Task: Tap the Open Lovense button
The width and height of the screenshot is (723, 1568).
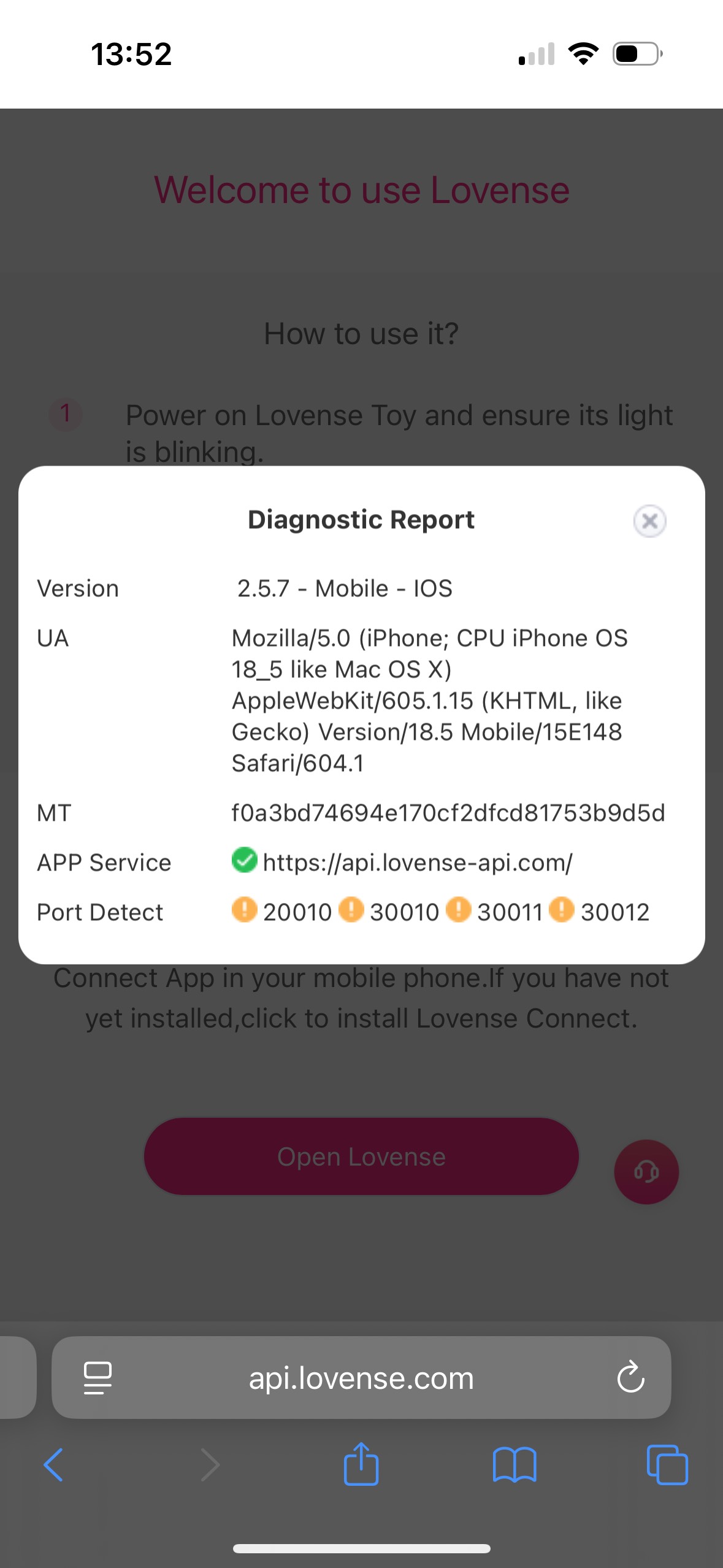Action: [361, 1156]
